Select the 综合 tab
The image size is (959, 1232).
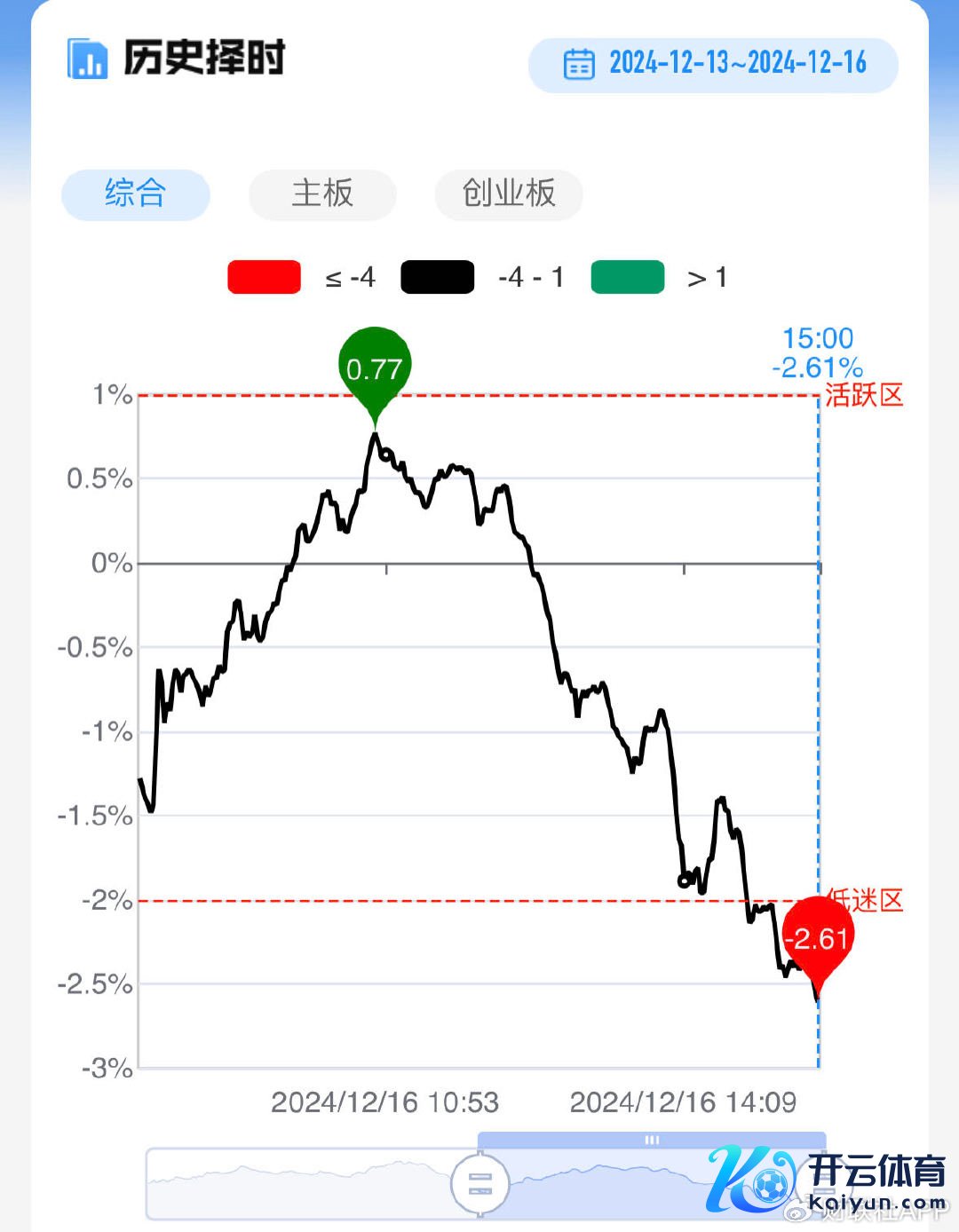tap(135, 193)
